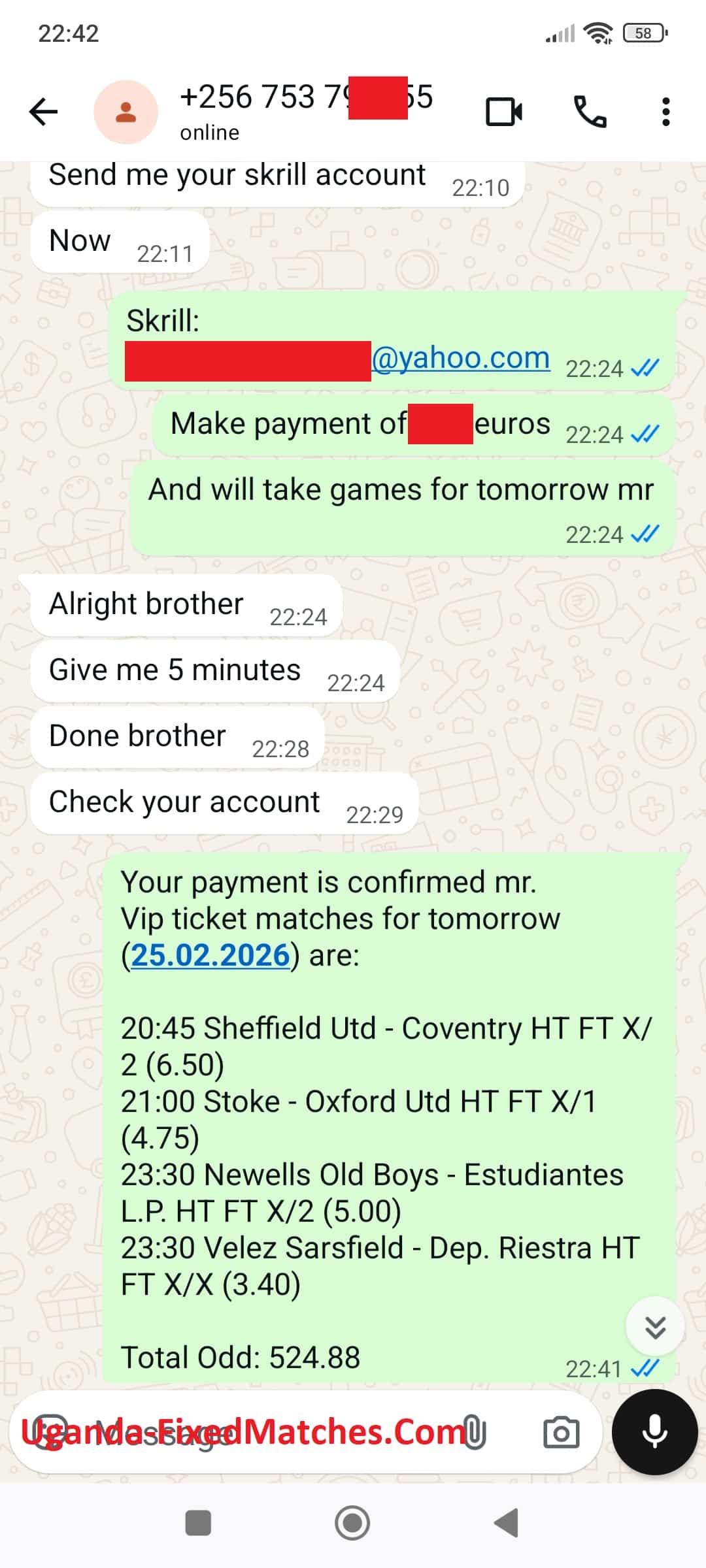Image resolution: width=706 pixels, height=1568 pixels.
Task: Focus the message input field
Action: point(261,1433)
